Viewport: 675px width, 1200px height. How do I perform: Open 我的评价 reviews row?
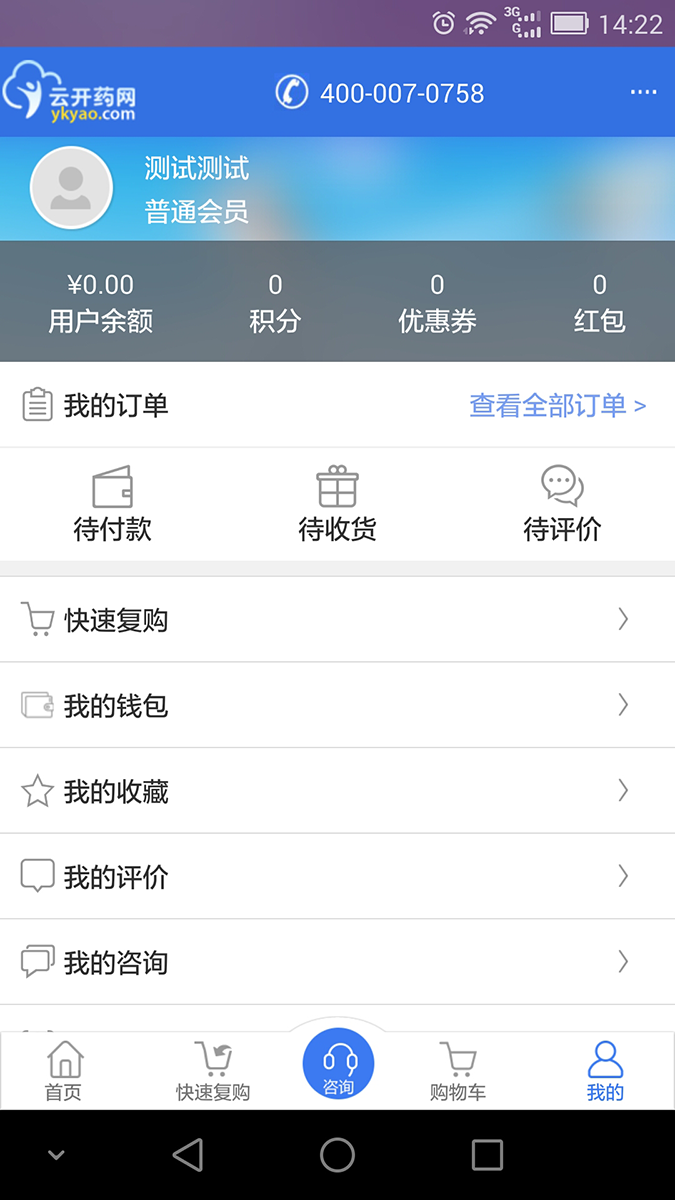point(337,877)
